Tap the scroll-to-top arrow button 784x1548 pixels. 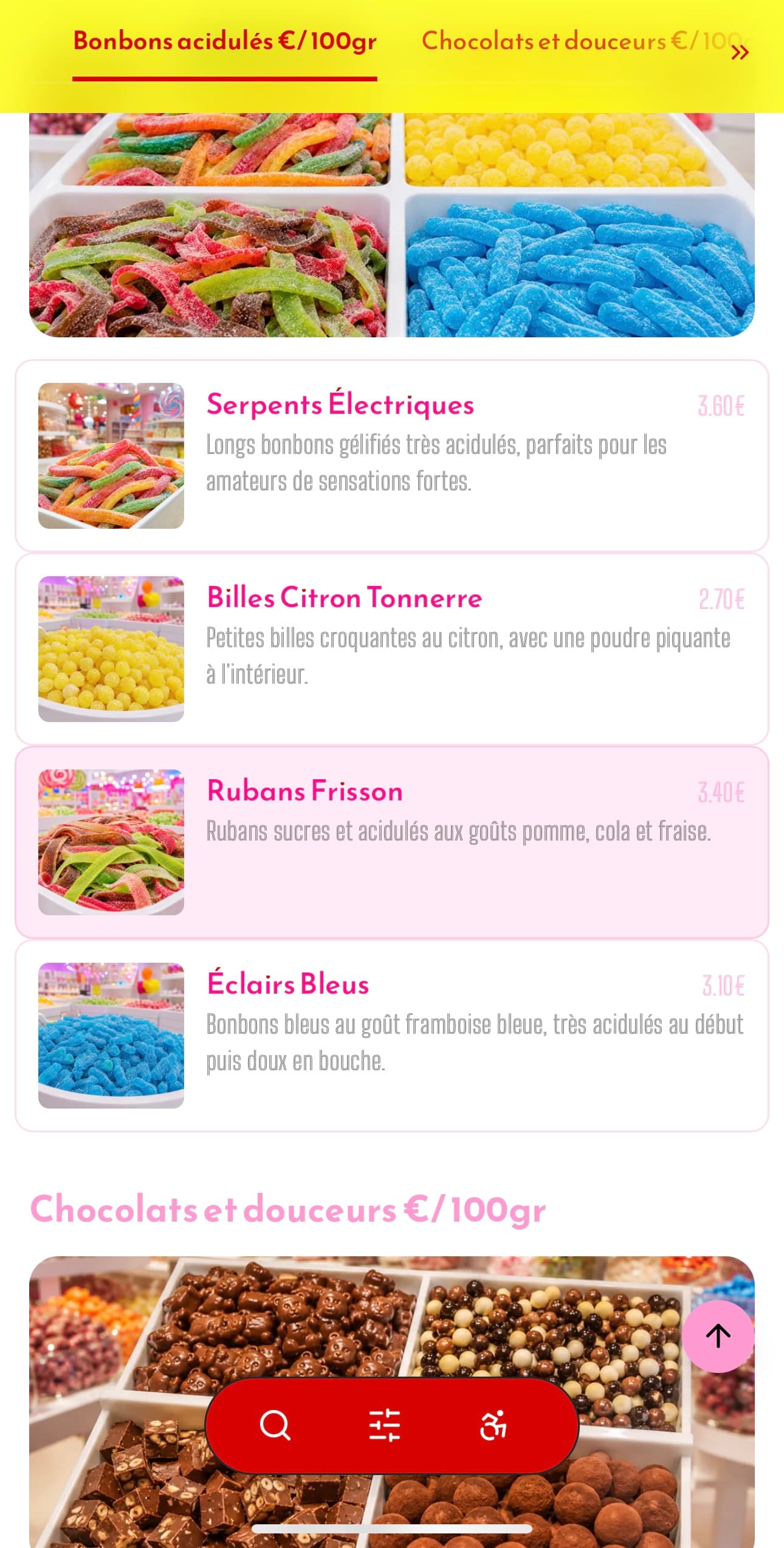tap(718, 1336)
